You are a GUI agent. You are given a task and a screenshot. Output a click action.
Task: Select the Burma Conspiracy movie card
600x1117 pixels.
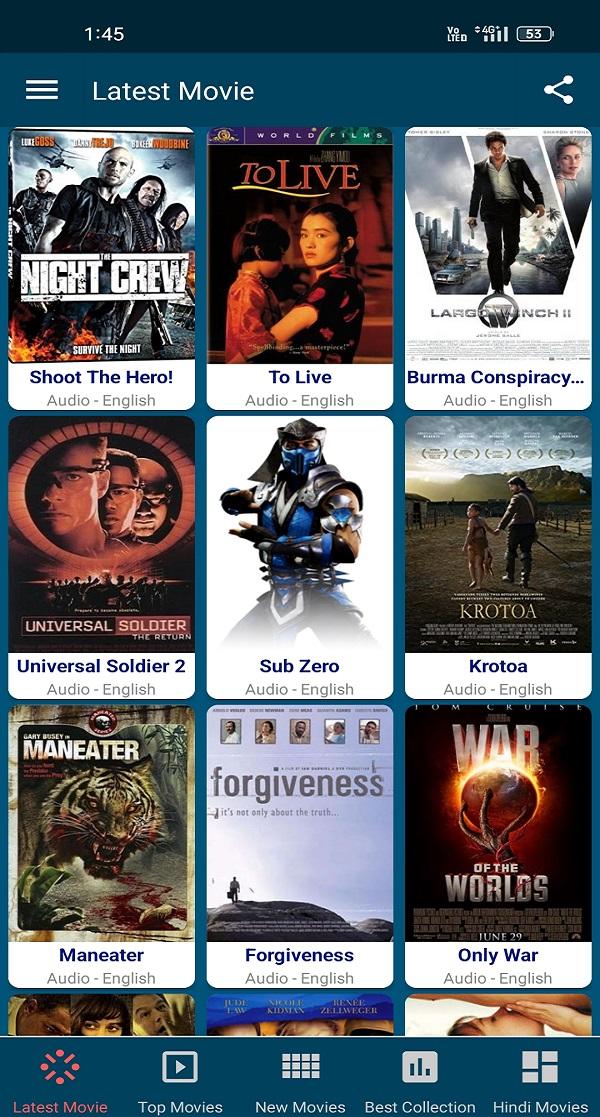(x=497, y=268)
